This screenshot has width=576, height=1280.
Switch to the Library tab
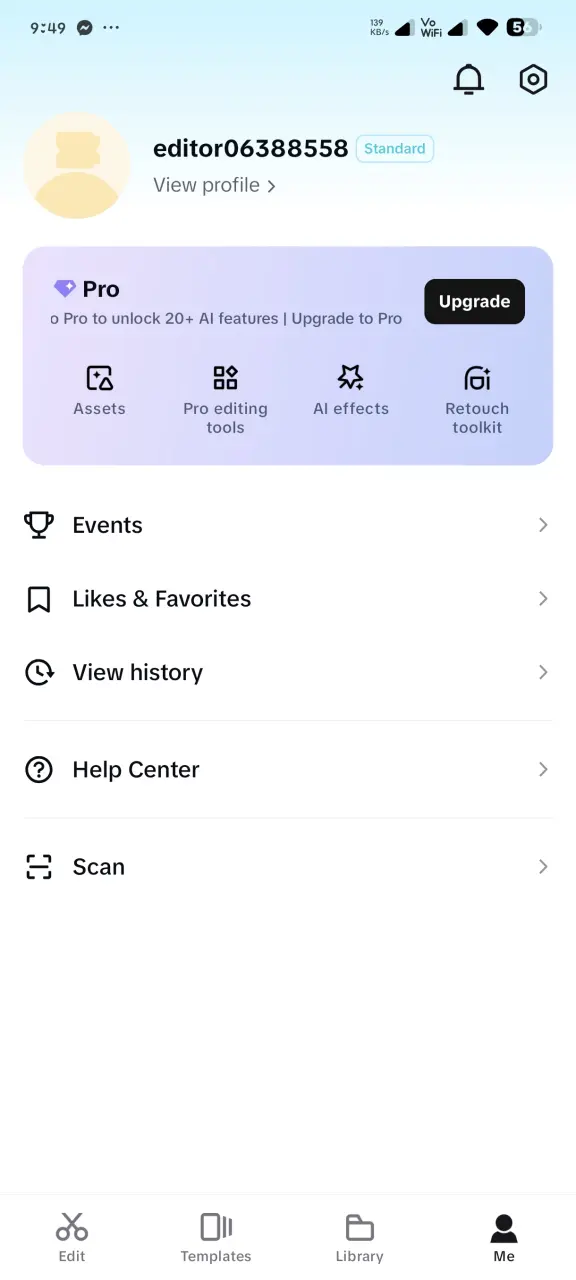360,1237
